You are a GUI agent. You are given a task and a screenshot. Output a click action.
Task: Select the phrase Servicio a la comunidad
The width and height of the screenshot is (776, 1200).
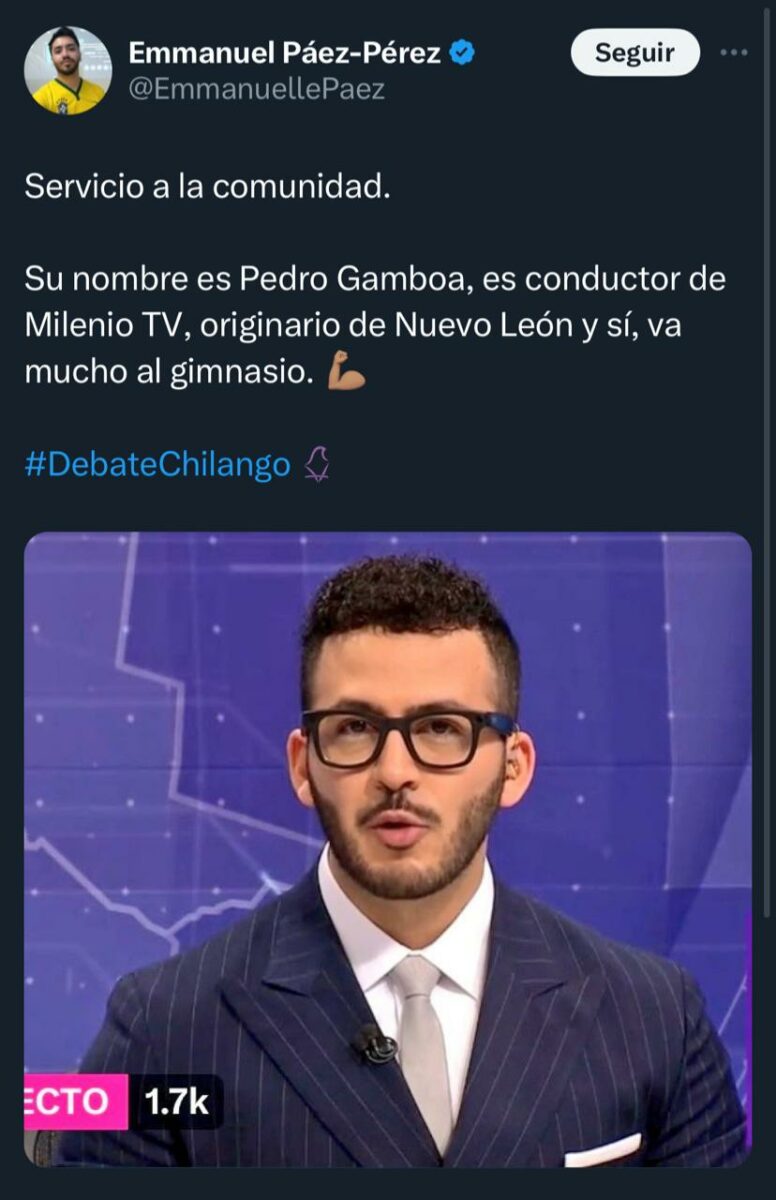point(207,182)
